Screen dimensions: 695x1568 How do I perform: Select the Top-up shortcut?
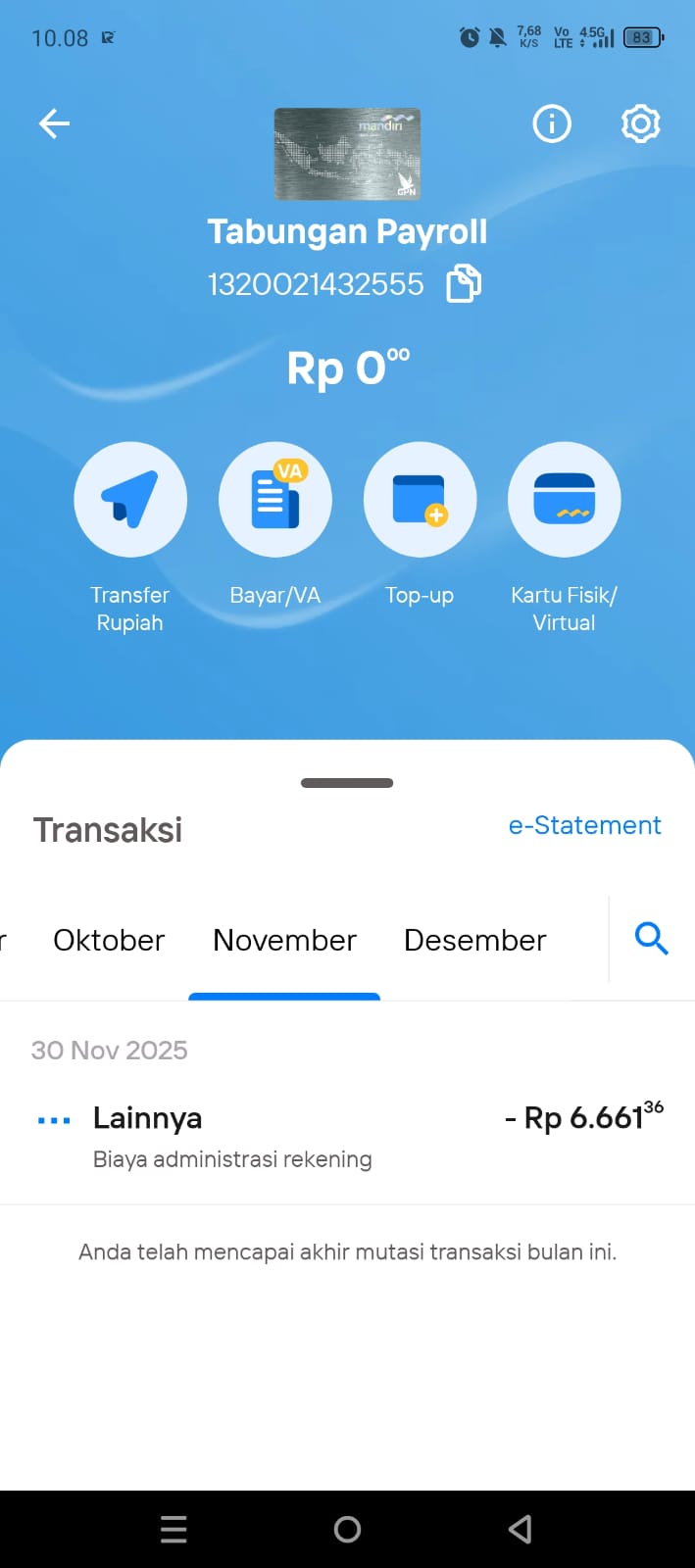(x=420, y=500)
